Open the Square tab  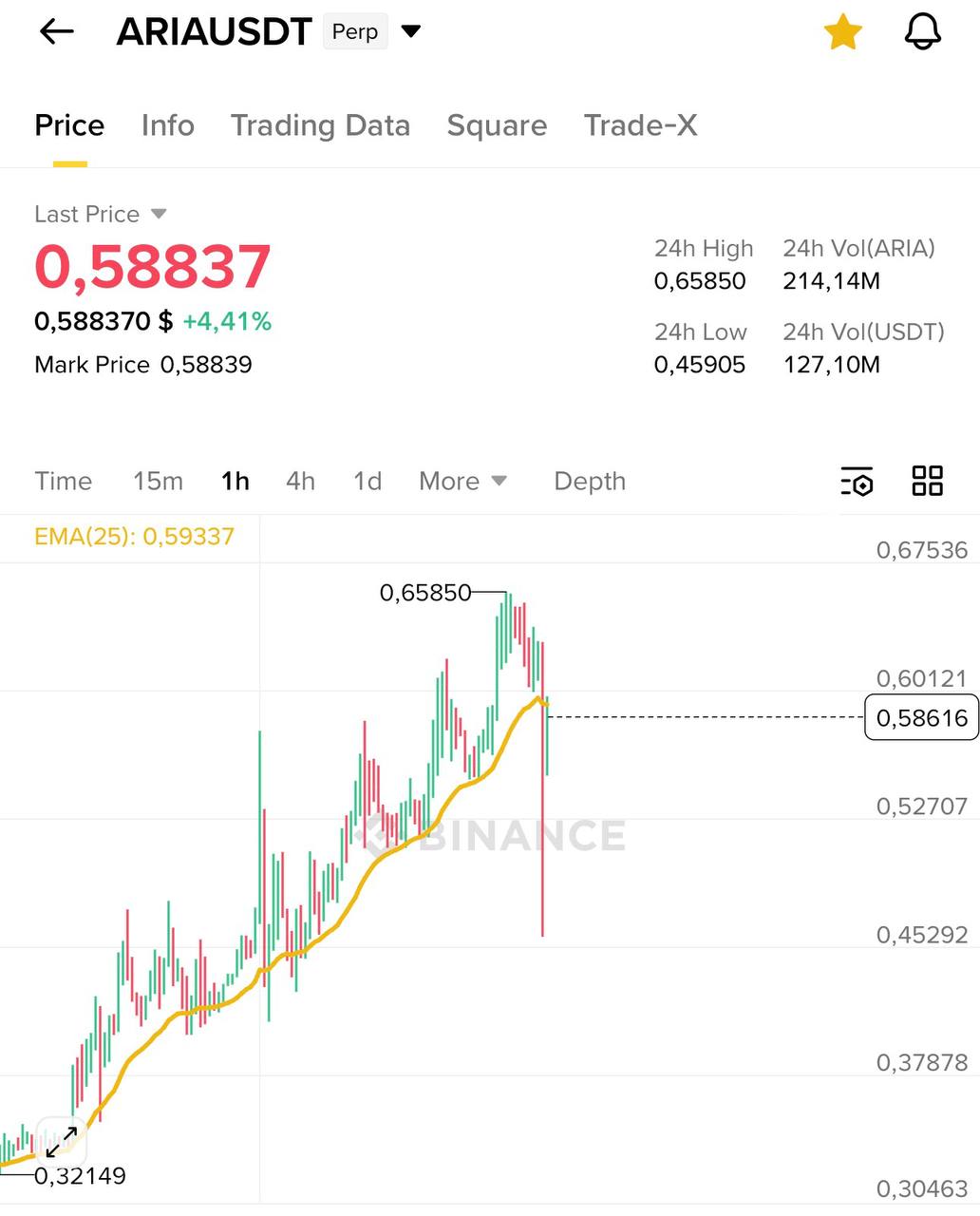click(497, 125)
